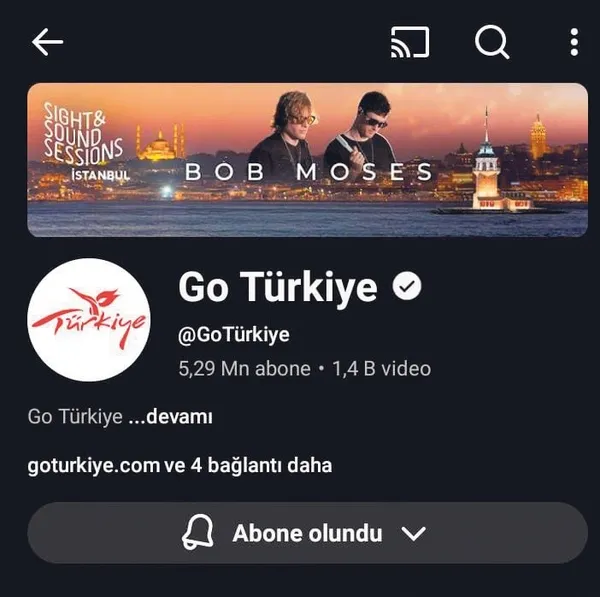The height and width of the screenshot is (597, 600).
Task: Search within YouTube using the magnifier
Action: [x=492, y=42]
